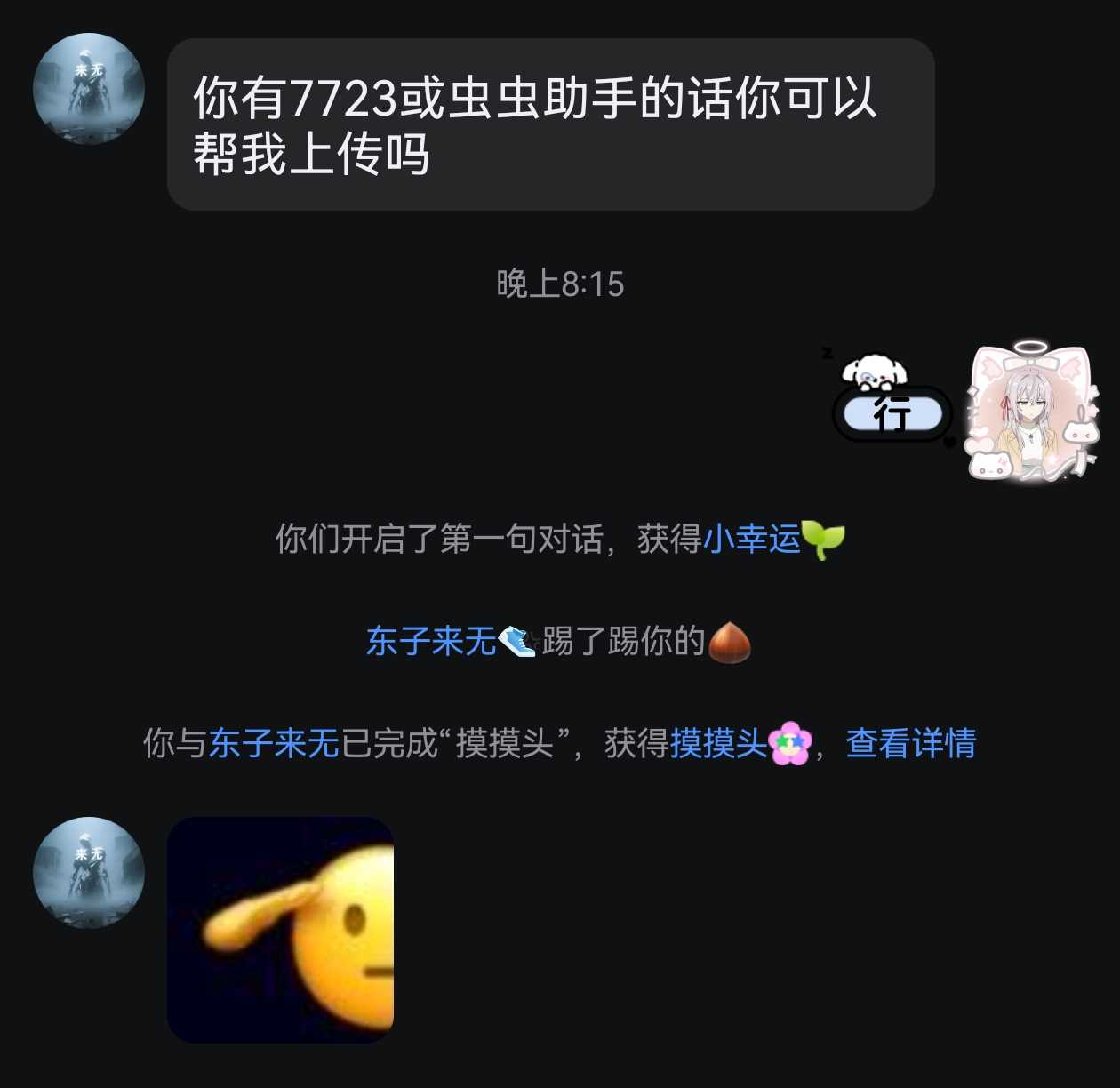Tap 东子来无 in the 踢了踢 message

431,641
